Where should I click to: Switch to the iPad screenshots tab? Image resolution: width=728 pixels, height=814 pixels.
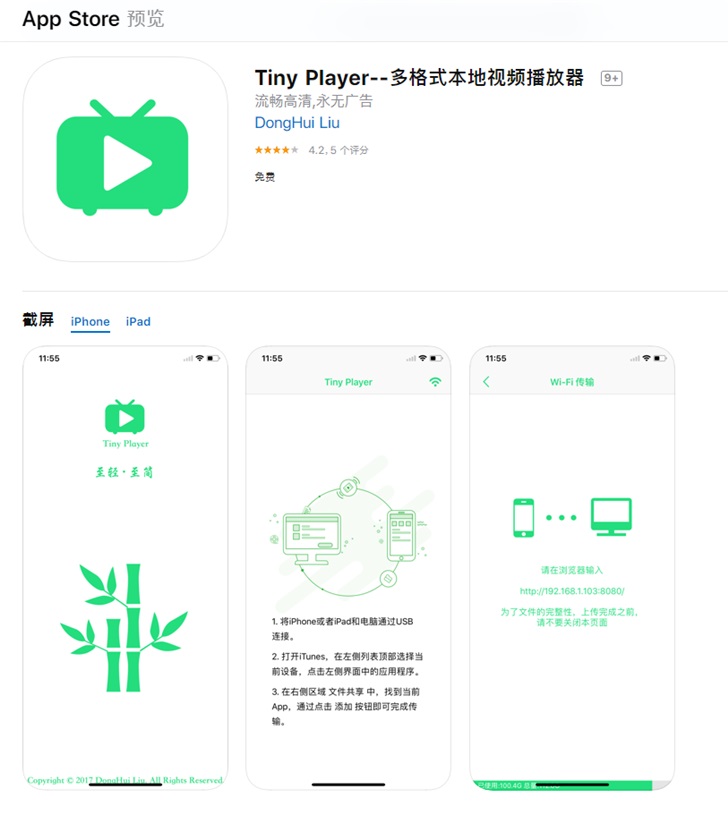(138, 321)
